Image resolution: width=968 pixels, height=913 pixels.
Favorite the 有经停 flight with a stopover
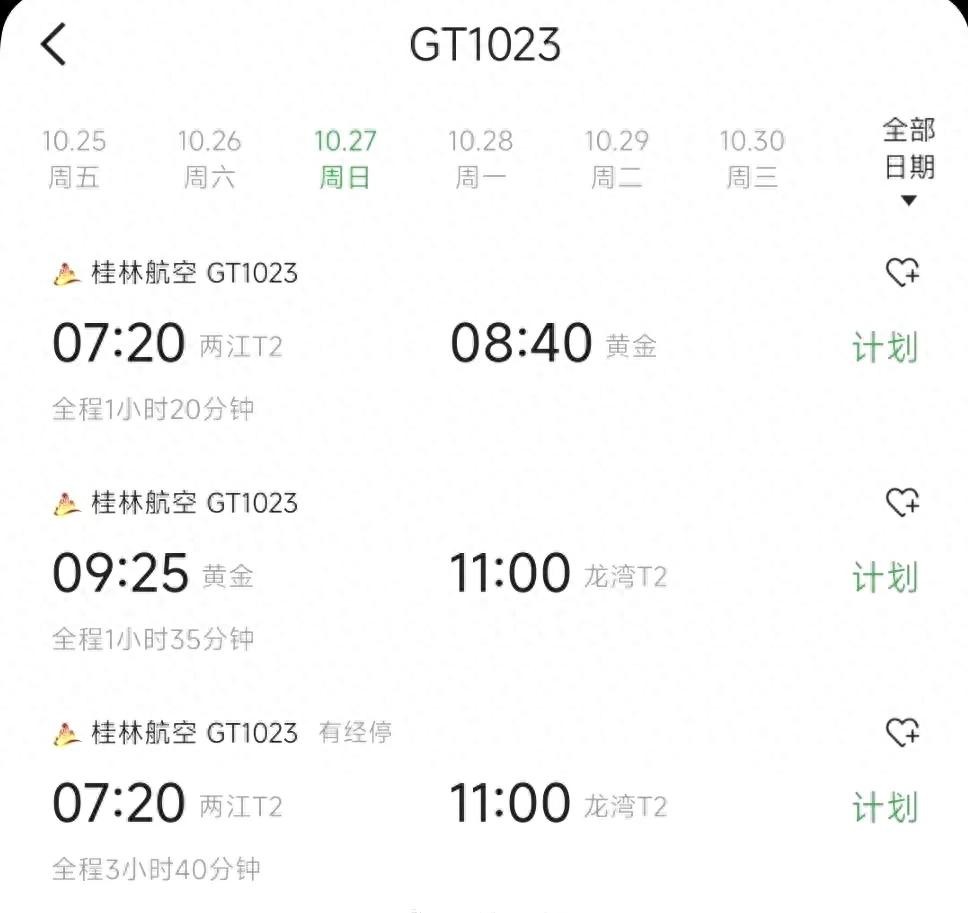pos(903,733)
